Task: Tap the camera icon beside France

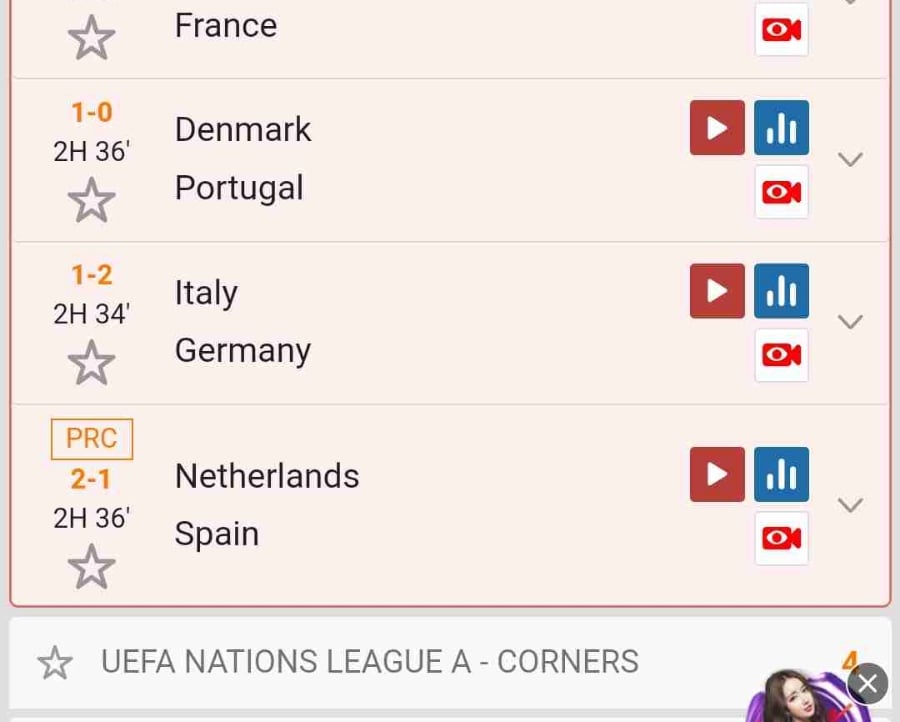Action: pyautogui.click(x=781, y=30)
